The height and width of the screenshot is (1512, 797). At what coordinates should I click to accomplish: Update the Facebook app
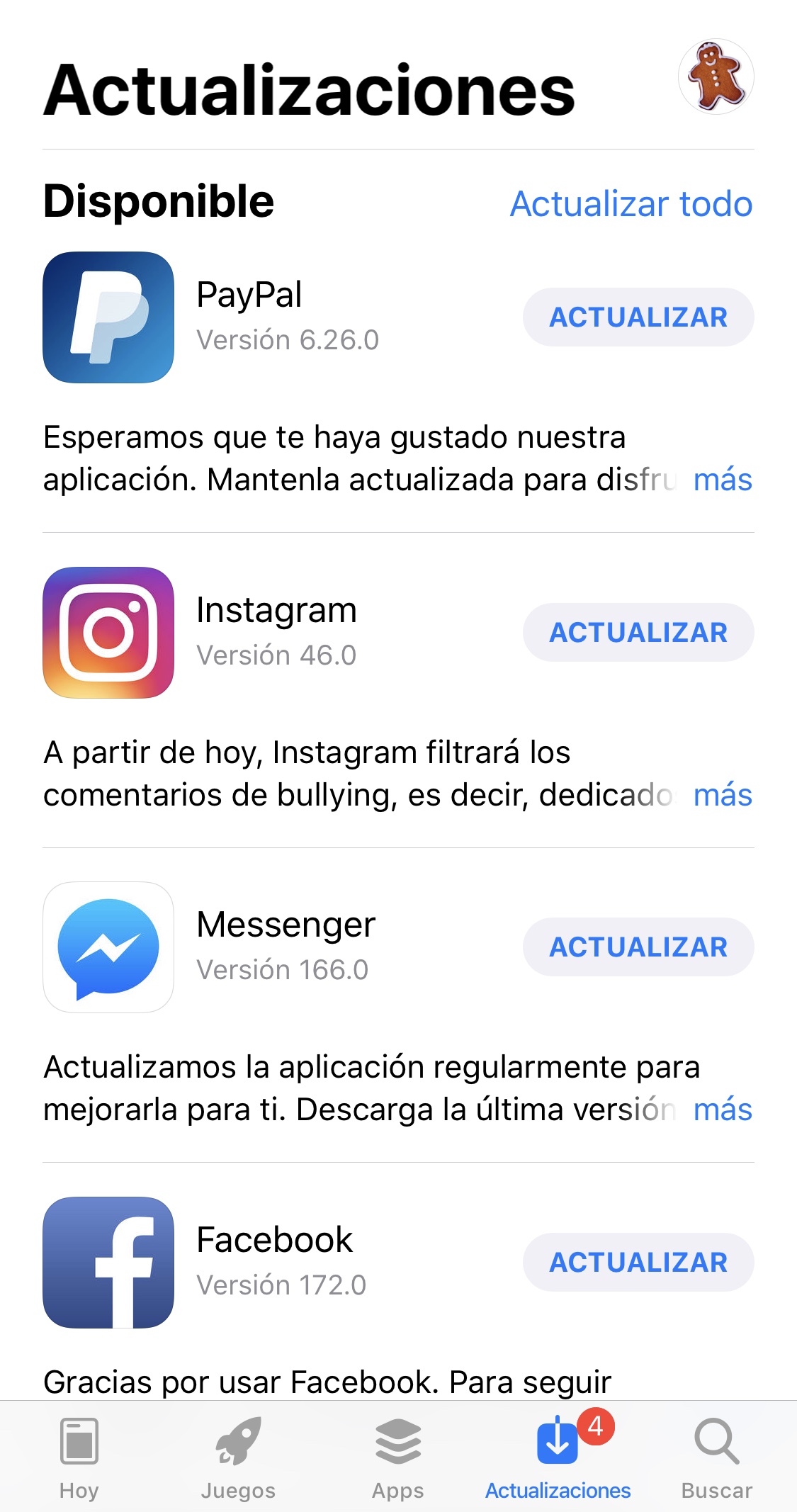pos(638,1263)
